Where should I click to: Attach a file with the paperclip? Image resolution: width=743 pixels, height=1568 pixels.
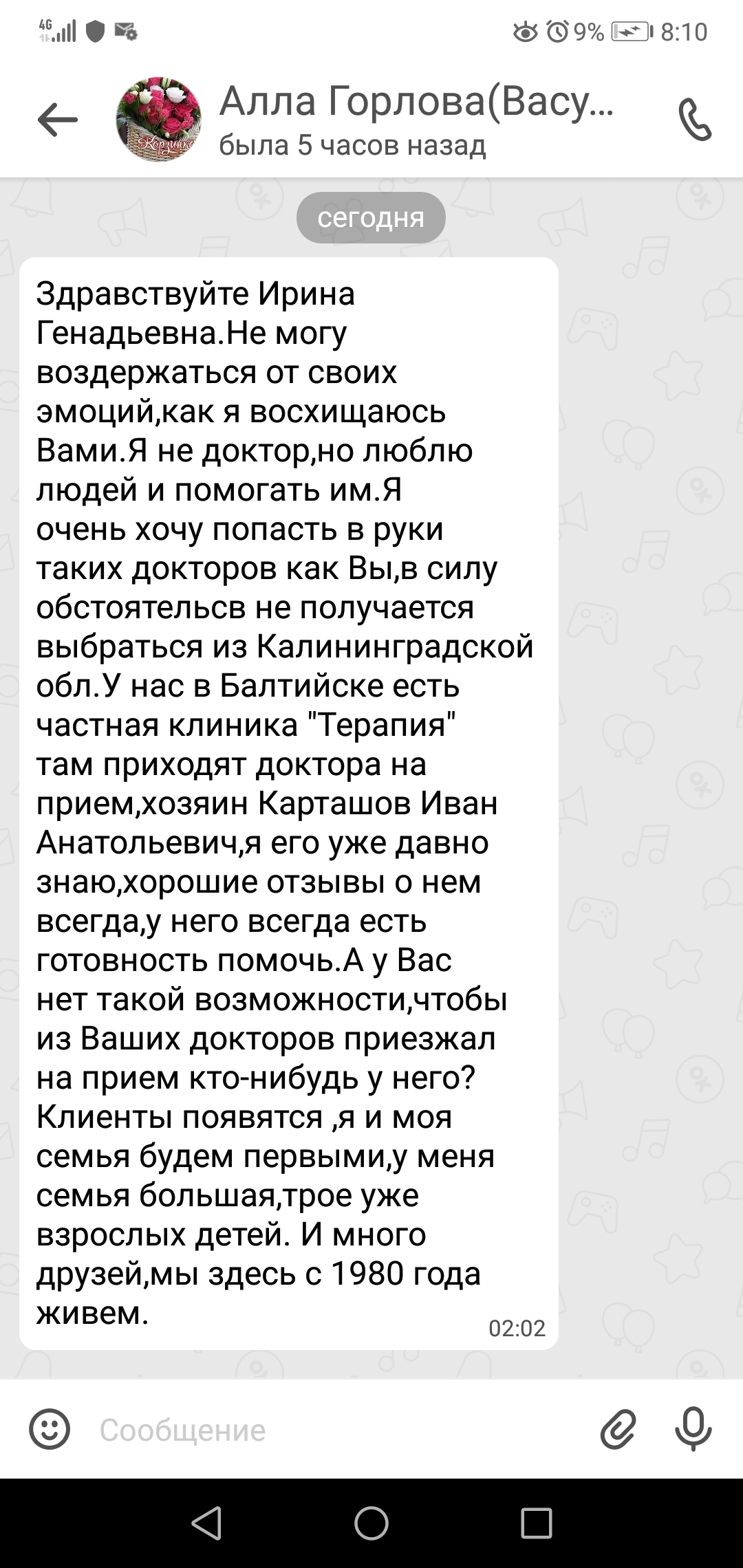pyautogui.click(x=618, y=1430)
